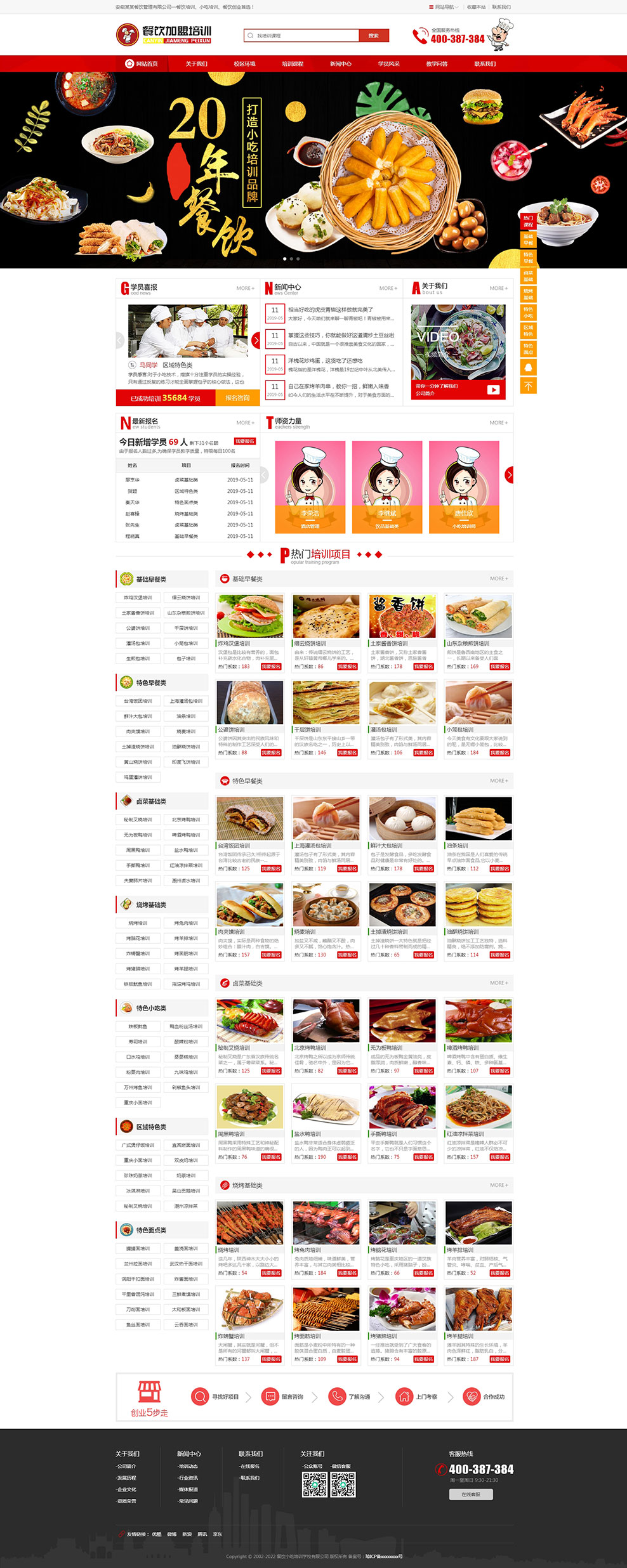
Task: Show next teachers in 师资力量 carousel
Action: click(x=508, y=474)
